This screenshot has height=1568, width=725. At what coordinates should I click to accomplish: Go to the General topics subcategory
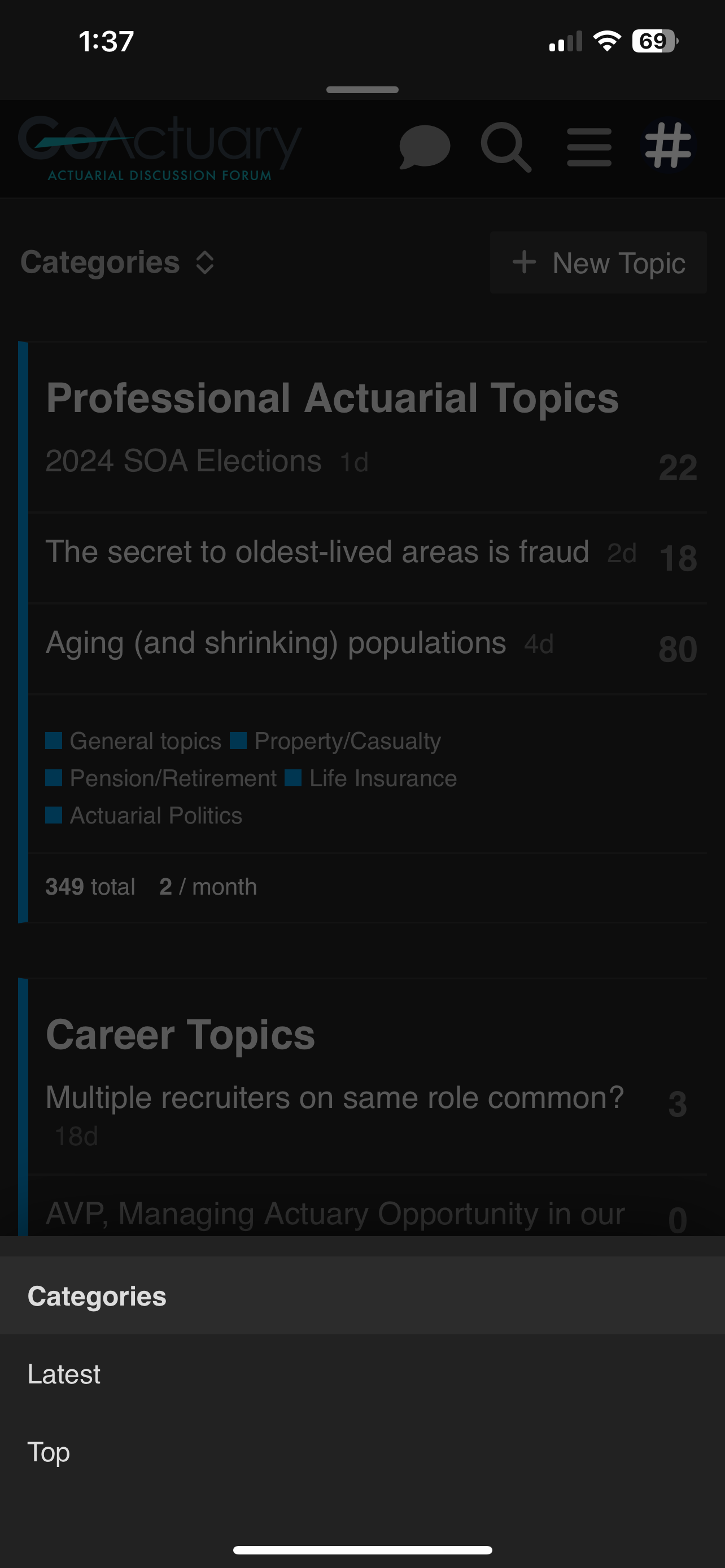coord(133,741)
